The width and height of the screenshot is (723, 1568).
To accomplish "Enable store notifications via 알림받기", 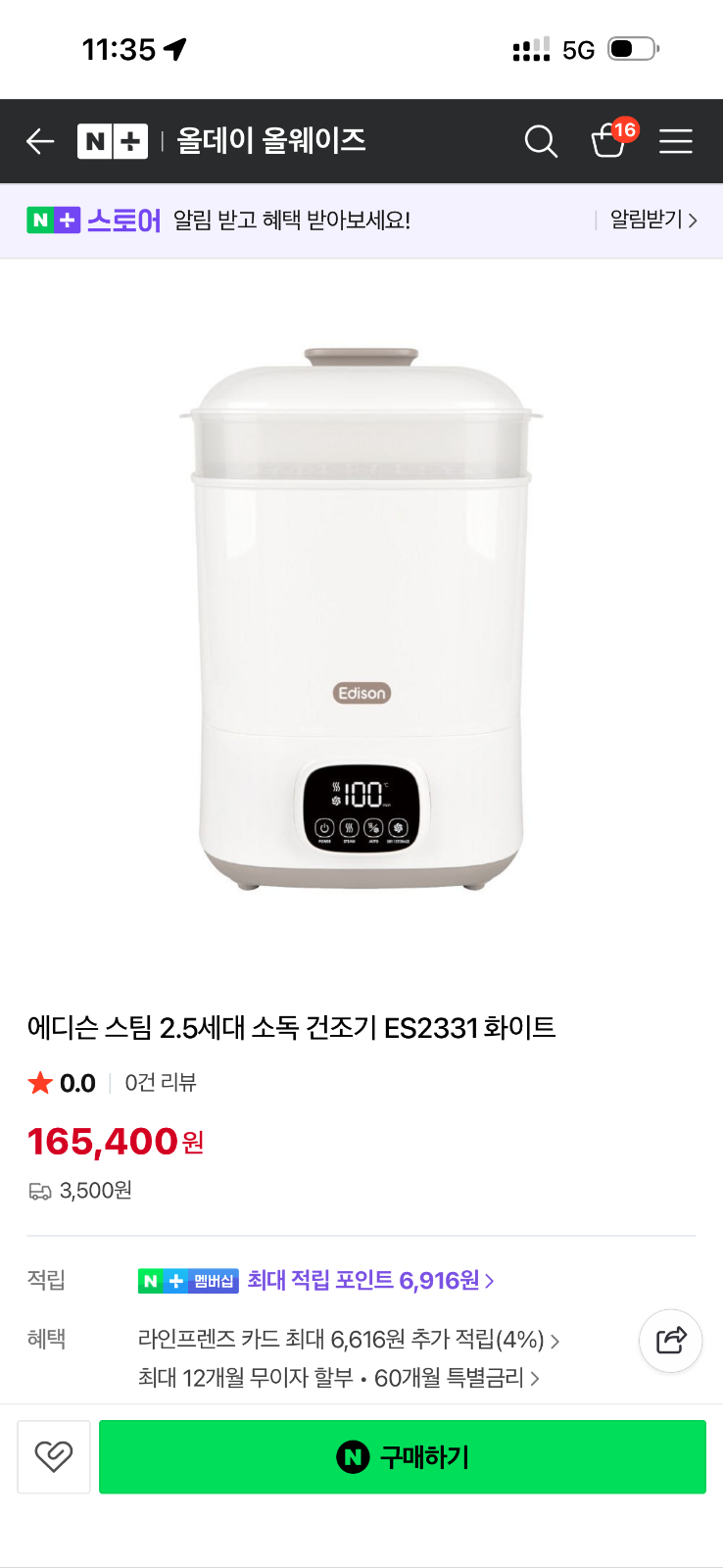I will pos(654,220).
